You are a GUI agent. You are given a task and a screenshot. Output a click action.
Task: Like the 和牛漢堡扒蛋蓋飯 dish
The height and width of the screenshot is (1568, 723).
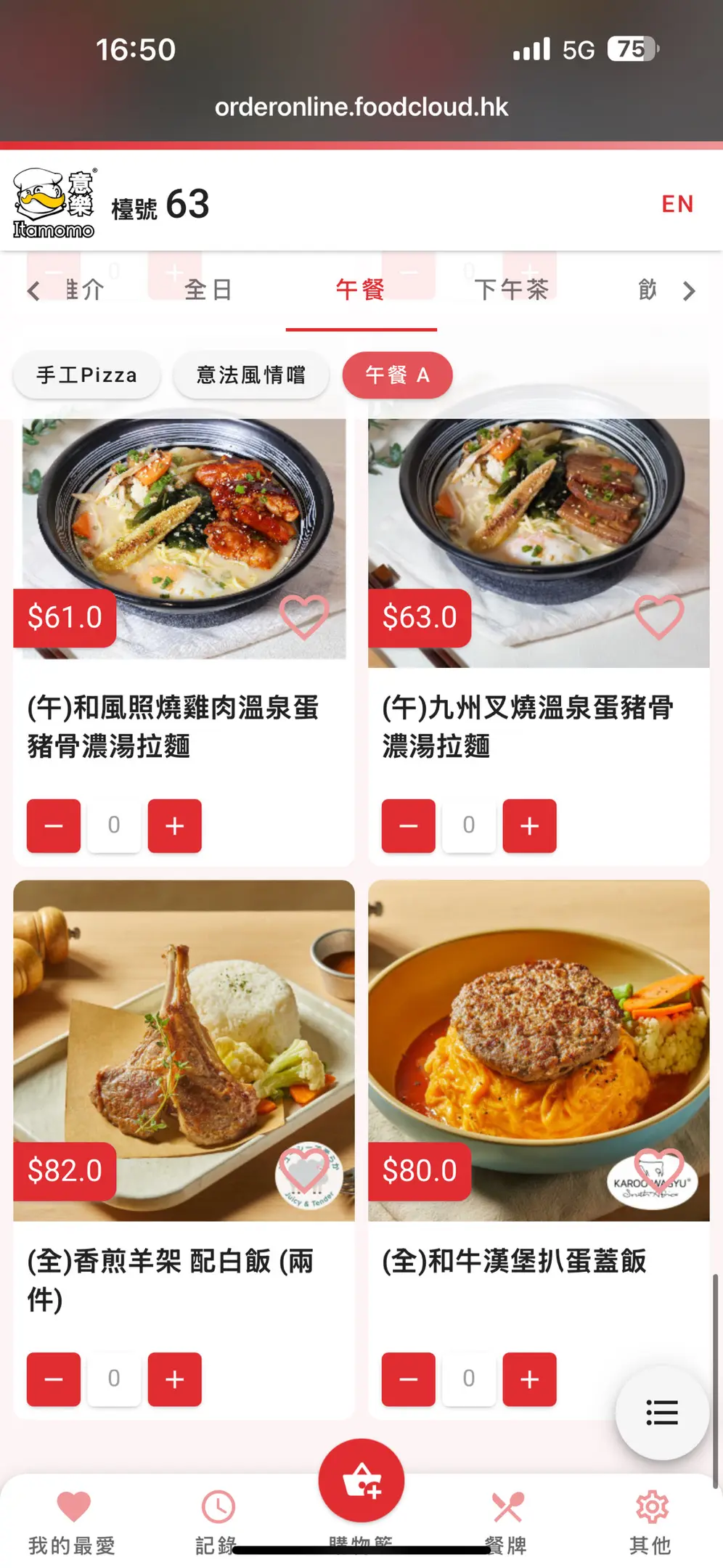point(659,1169)
